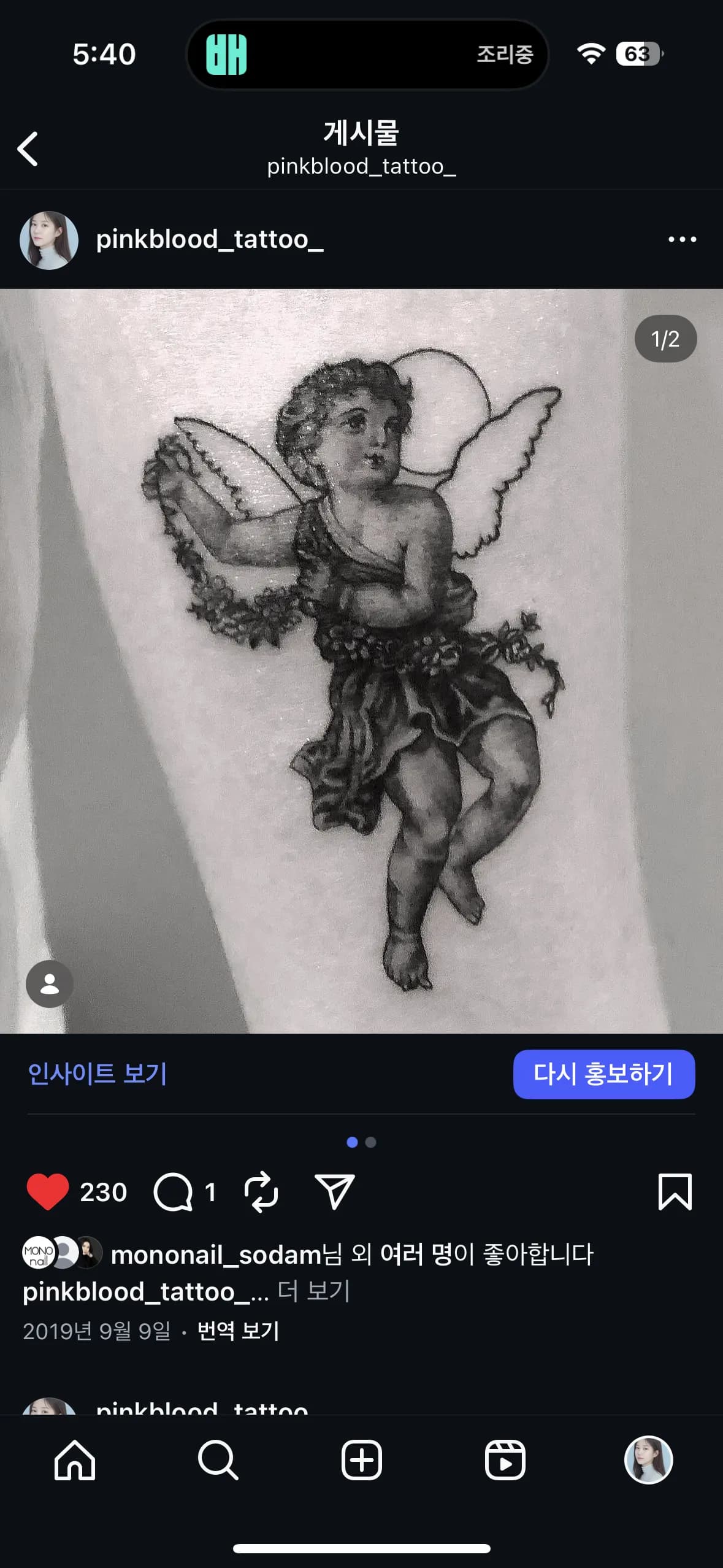Image resolution: width=723 pixels, height=1568 pixels.
Task: Open pinkblood_tattoo_ profile picture
Action: point(50,240)
